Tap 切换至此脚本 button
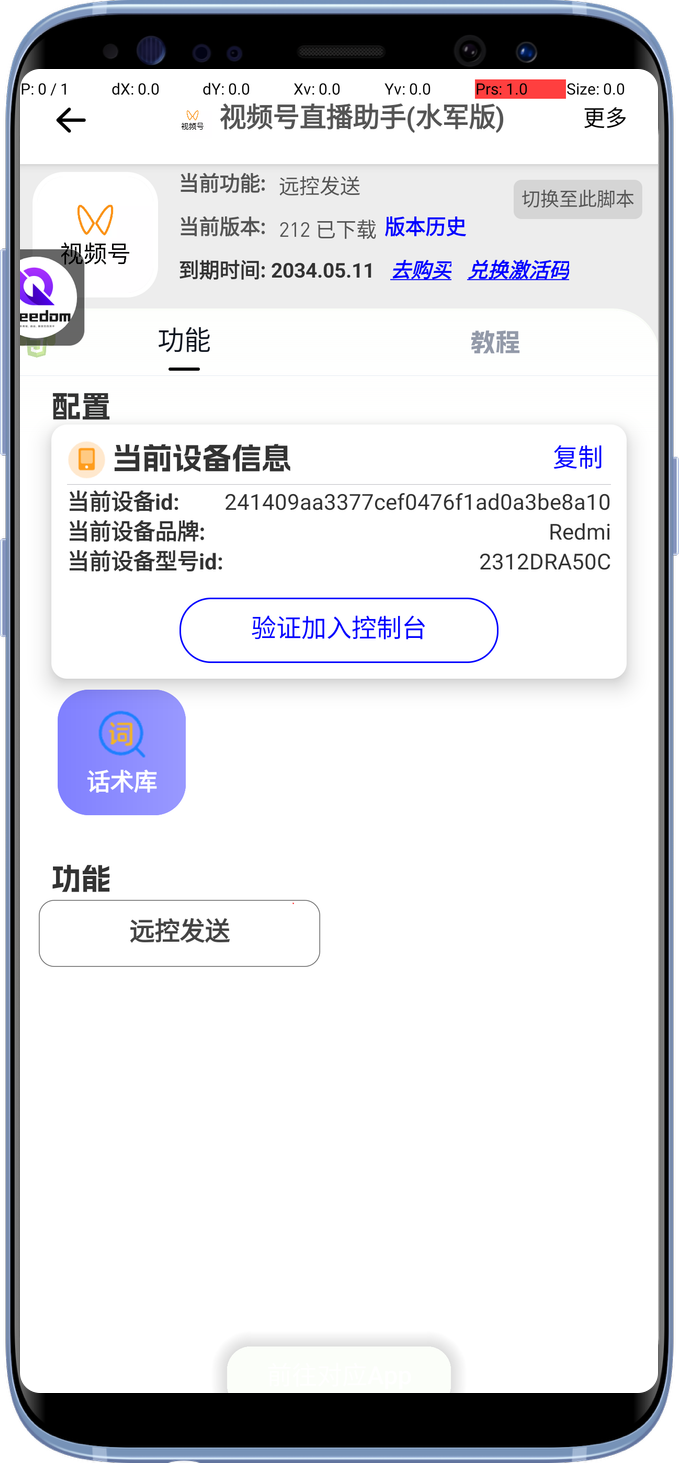The width and height of the screenshot is (679, 1463). (x=578, y=199)
